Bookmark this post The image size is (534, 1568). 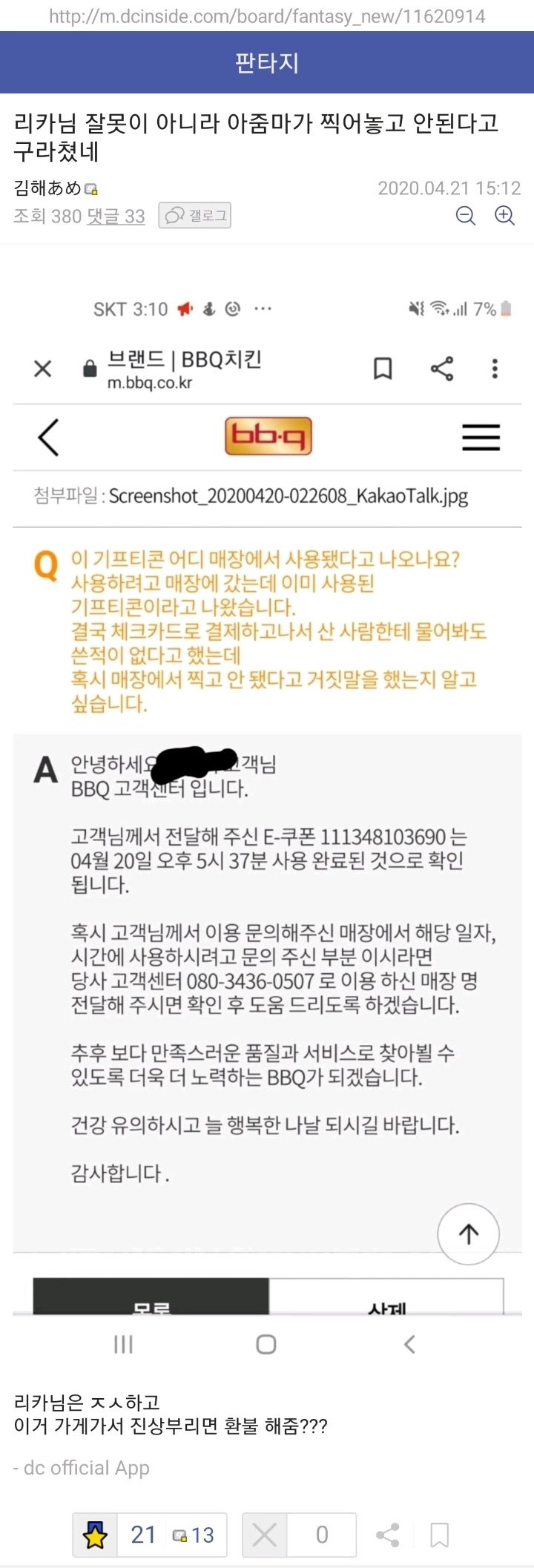click(x=440, y=1535)
